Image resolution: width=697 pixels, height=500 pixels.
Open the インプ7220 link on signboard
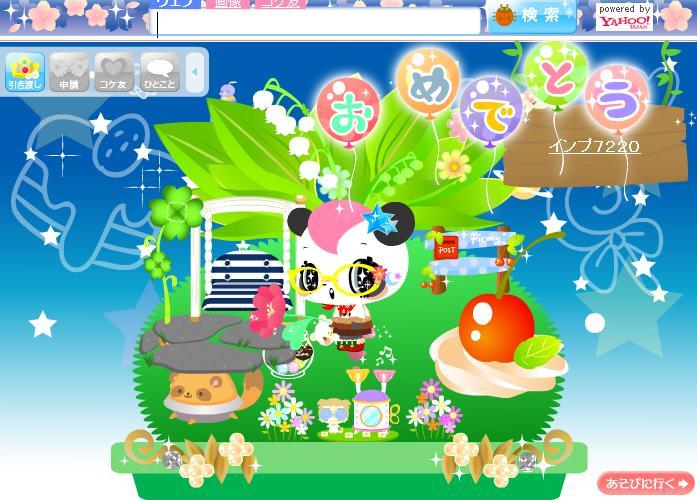click(593, 147)
